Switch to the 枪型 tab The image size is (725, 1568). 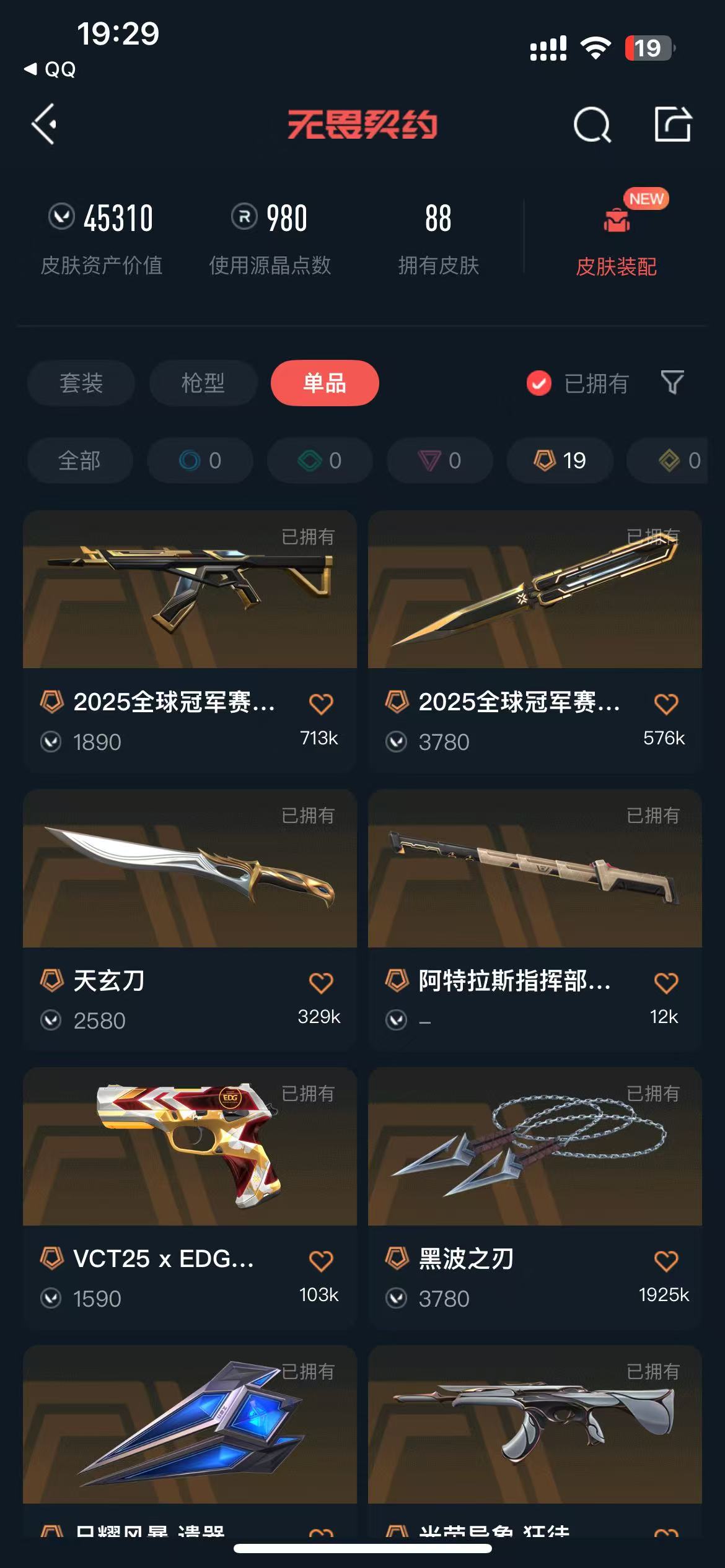[203, 383]
